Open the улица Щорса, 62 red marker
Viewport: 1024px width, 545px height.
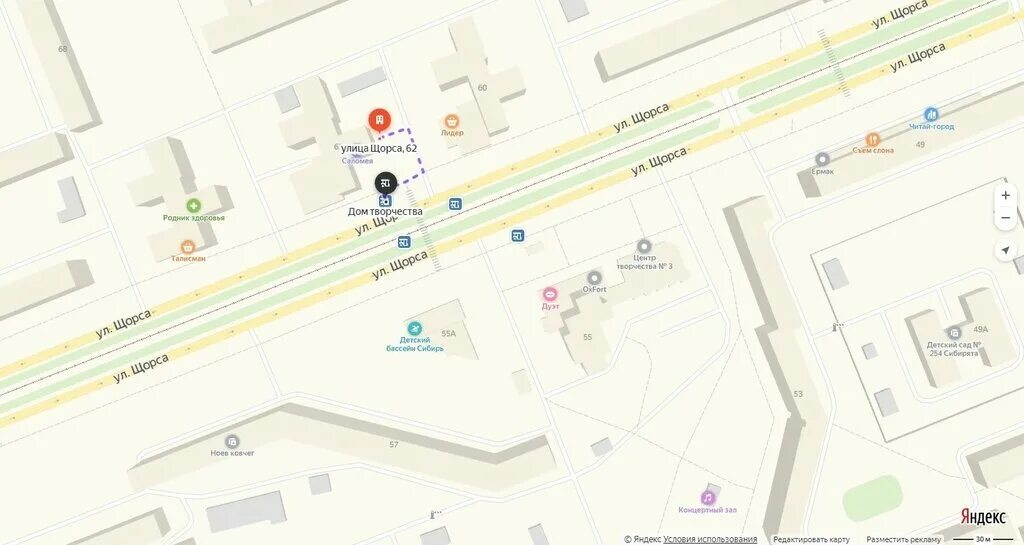tap(379, 121)
